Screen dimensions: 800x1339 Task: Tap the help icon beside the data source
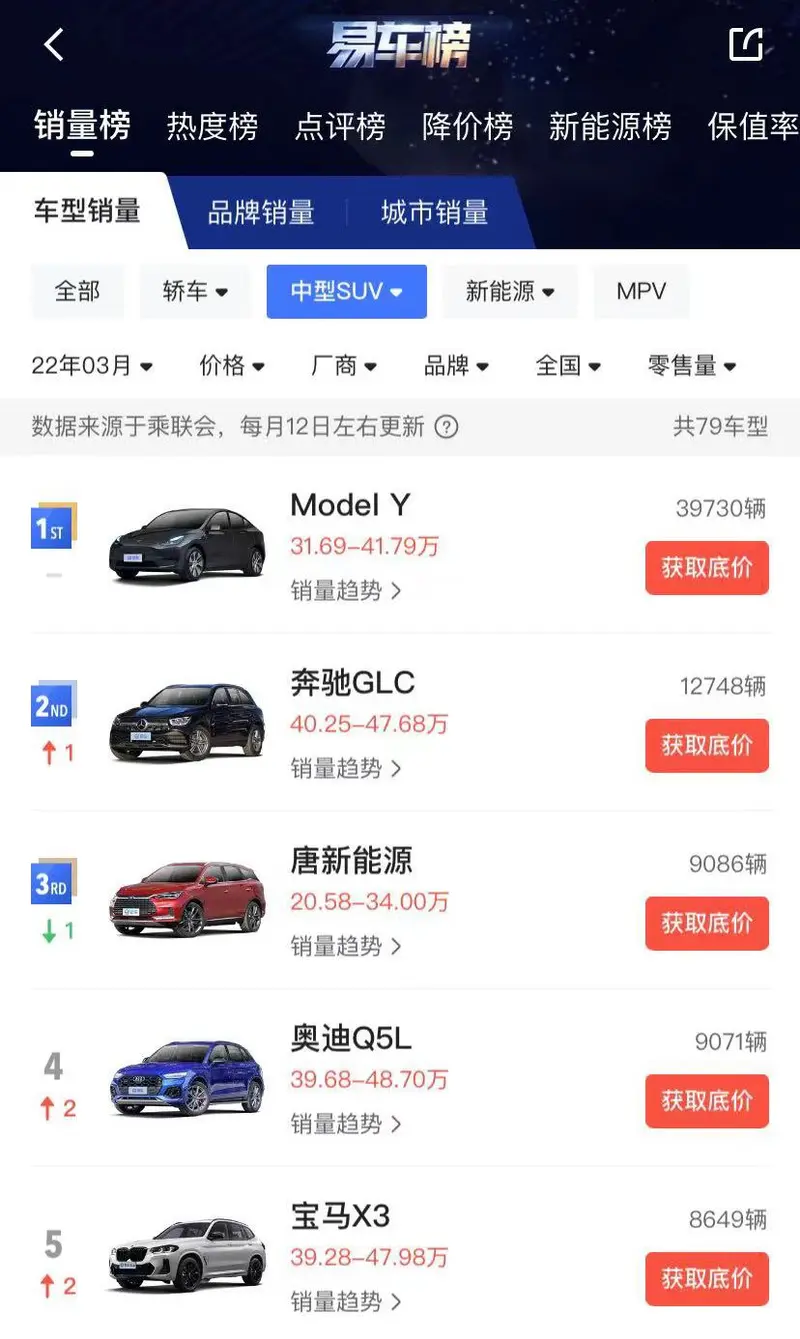point(447,427)
